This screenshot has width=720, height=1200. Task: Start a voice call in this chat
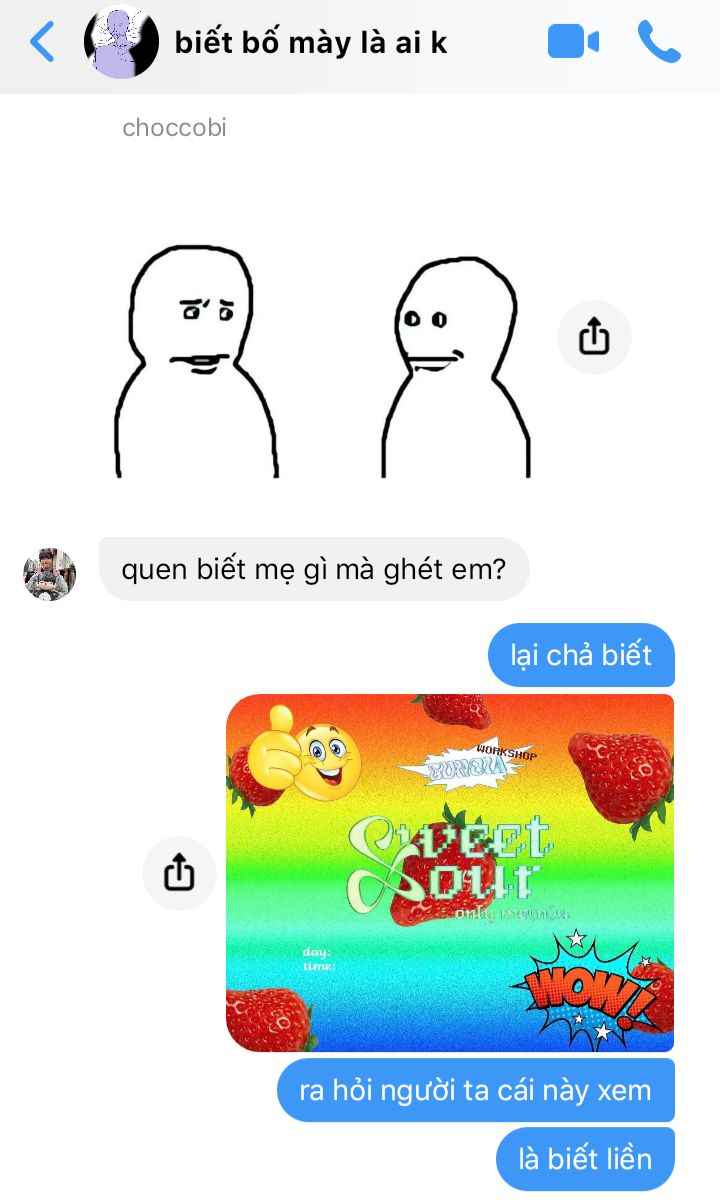coord(658,42)
